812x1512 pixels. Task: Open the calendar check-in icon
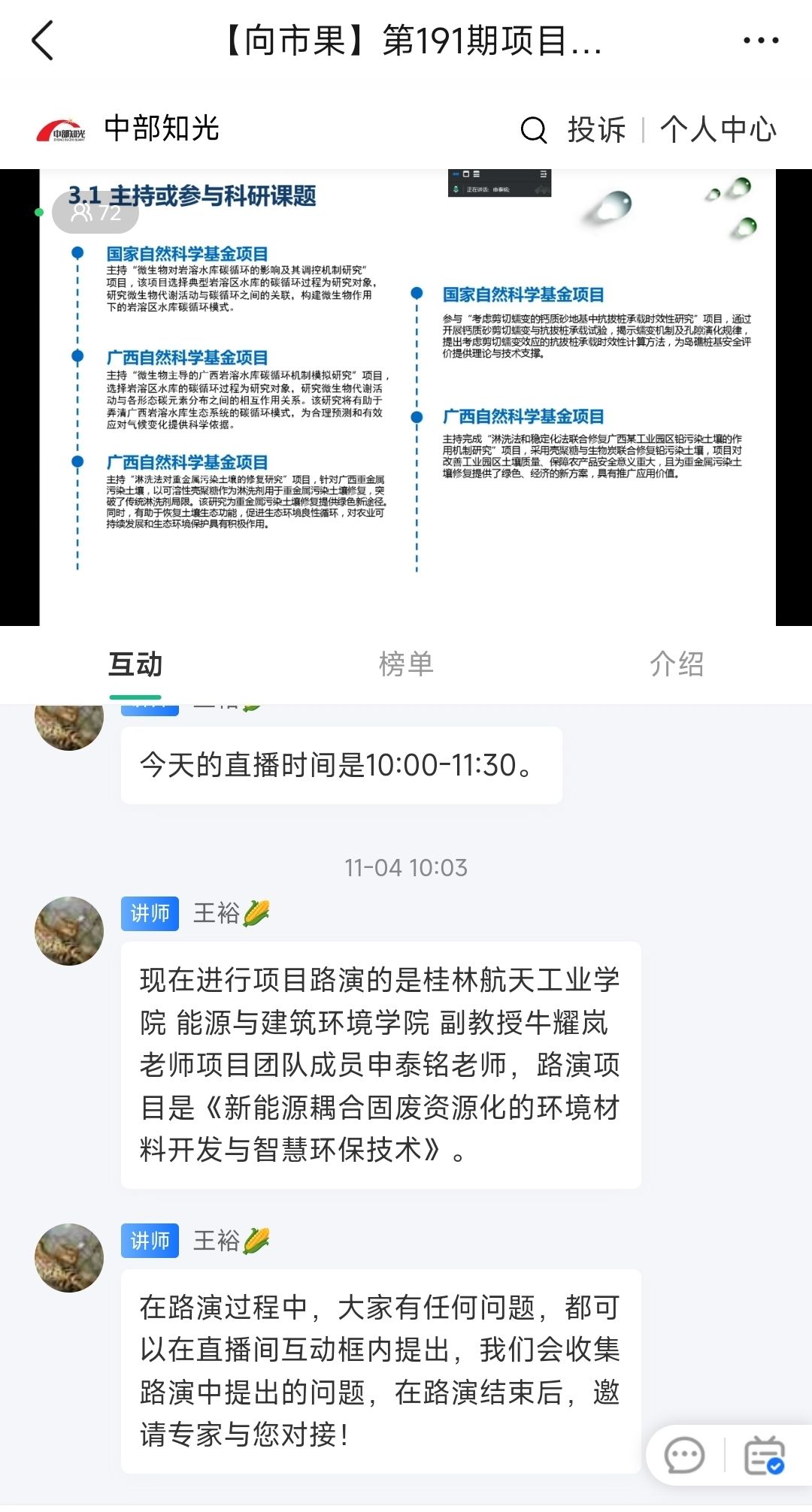coord(764,1456)
